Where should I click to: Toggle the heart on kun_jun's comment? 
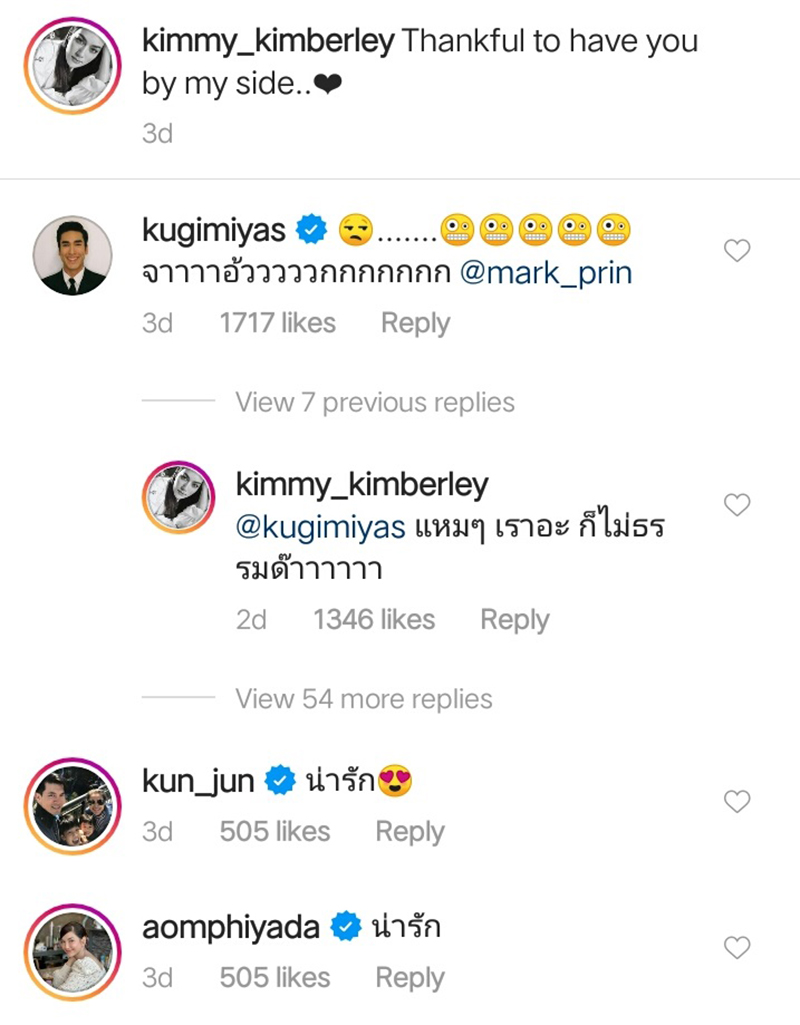click(x=737, y=801)
